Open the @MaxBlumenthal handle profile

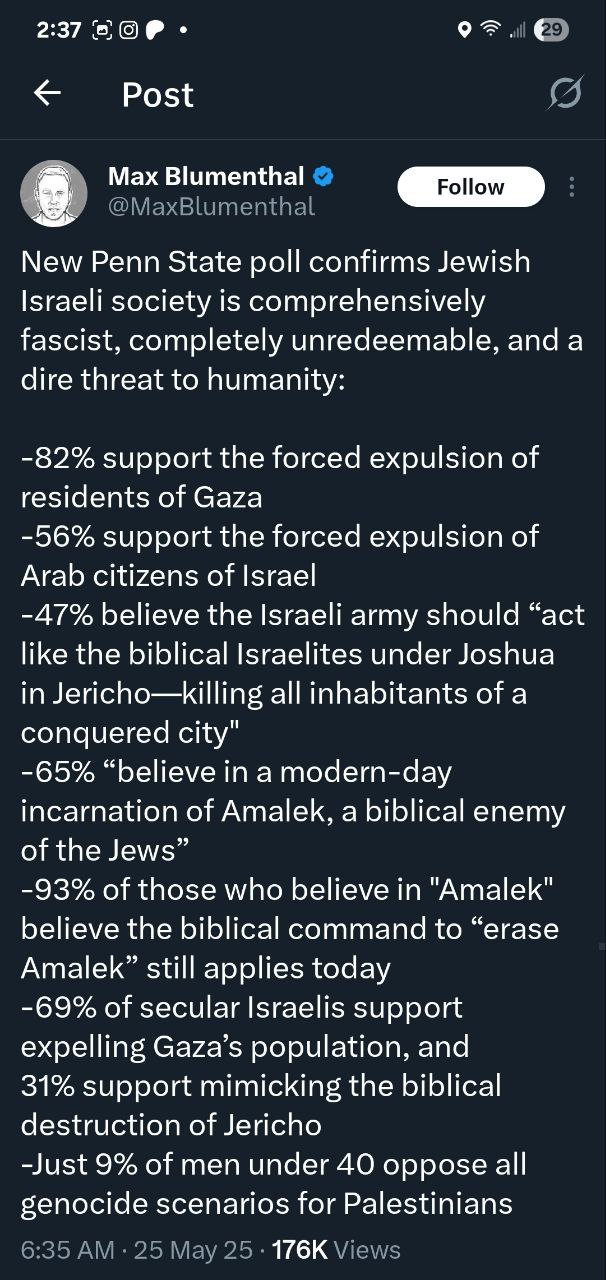coord(211,207)
